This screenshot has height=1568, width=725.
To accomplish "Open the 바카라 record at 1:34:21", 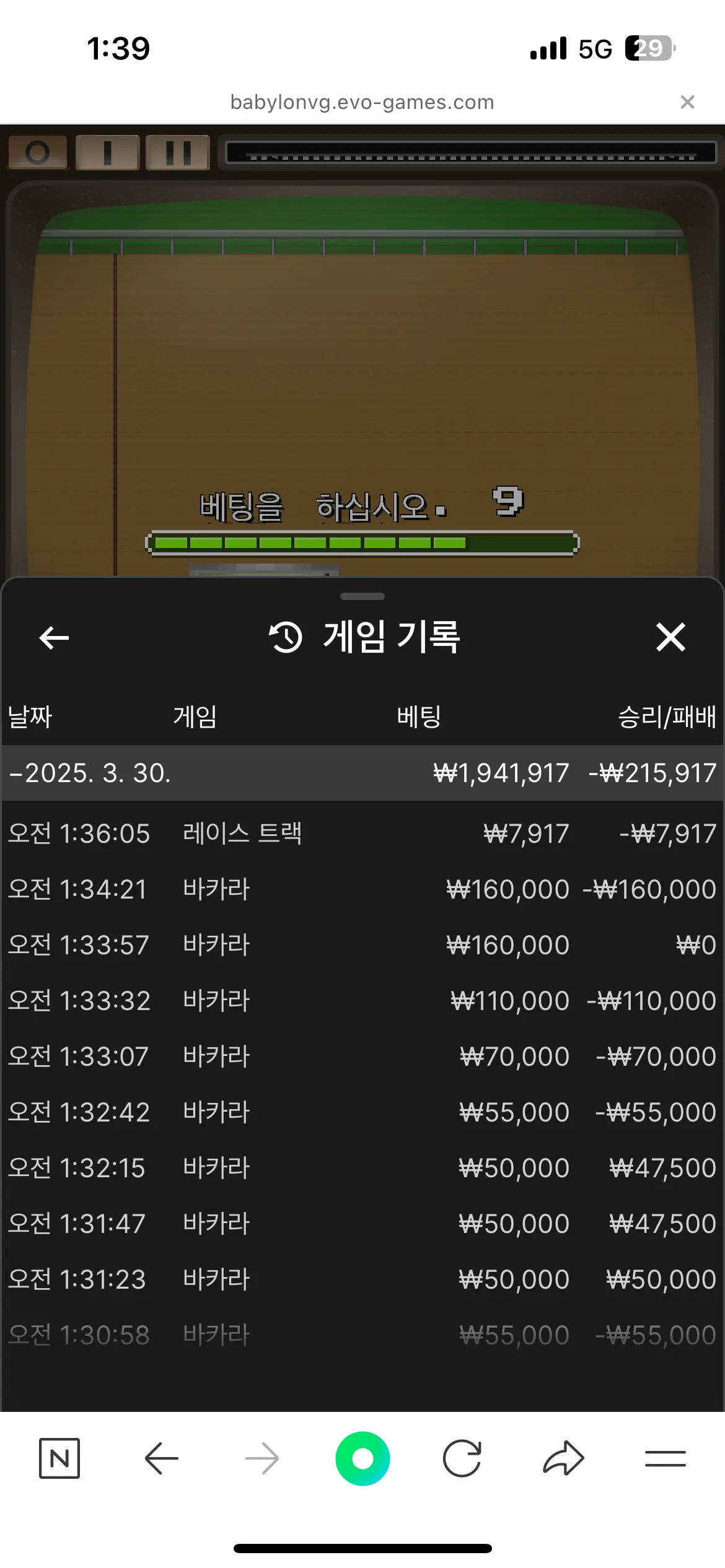I will [362, 889].
